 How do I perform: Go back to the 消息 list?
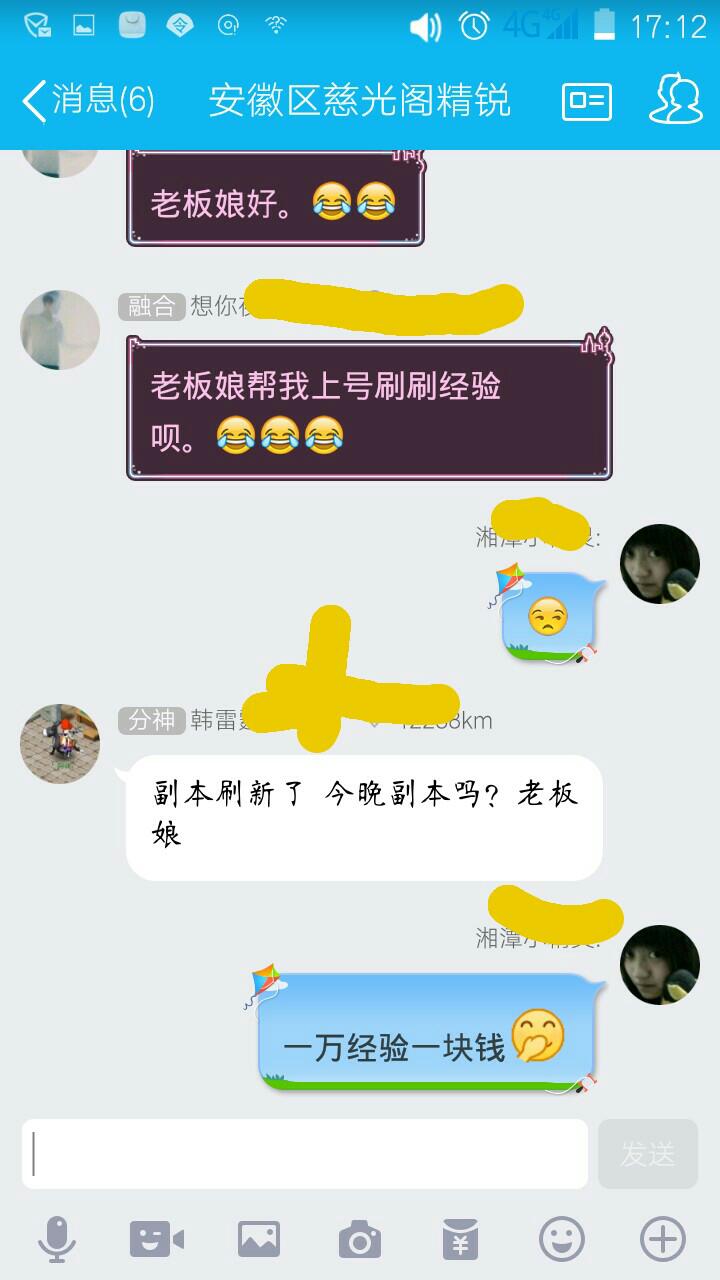pos(88,101)
